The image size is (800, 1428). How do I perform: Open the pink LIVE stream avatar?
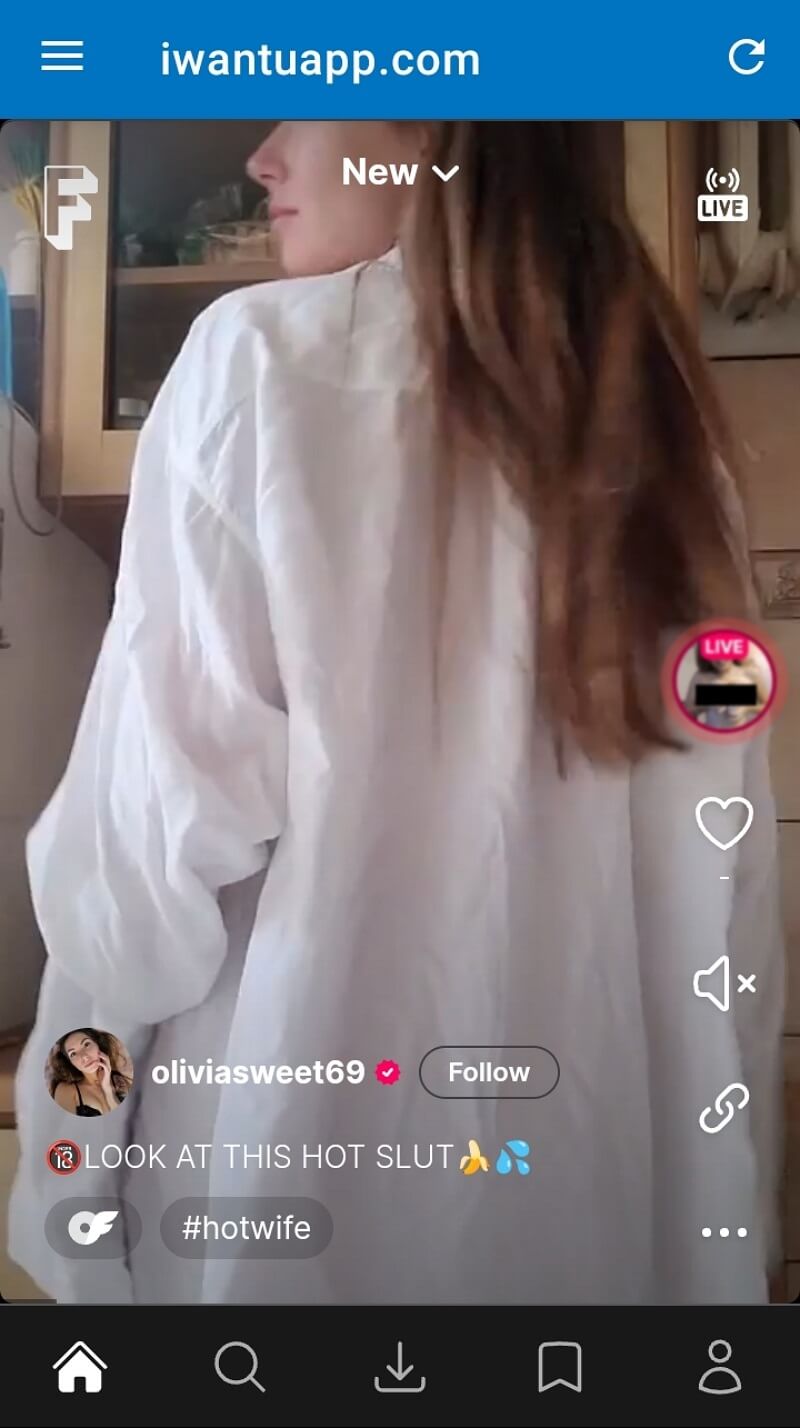point(723,682)
